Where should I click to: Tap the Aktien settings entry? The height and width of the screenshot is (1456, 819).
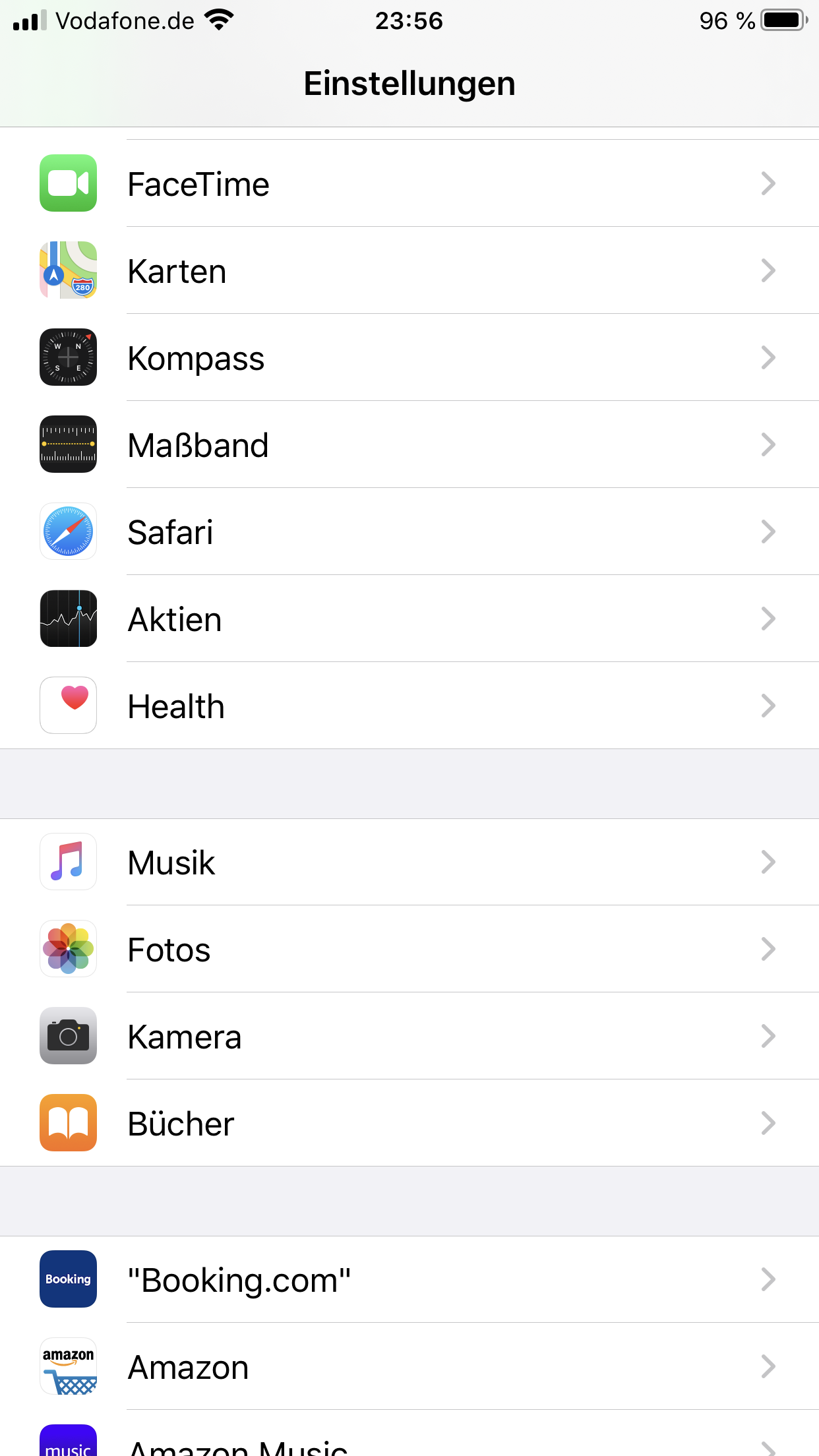point(409,619)
